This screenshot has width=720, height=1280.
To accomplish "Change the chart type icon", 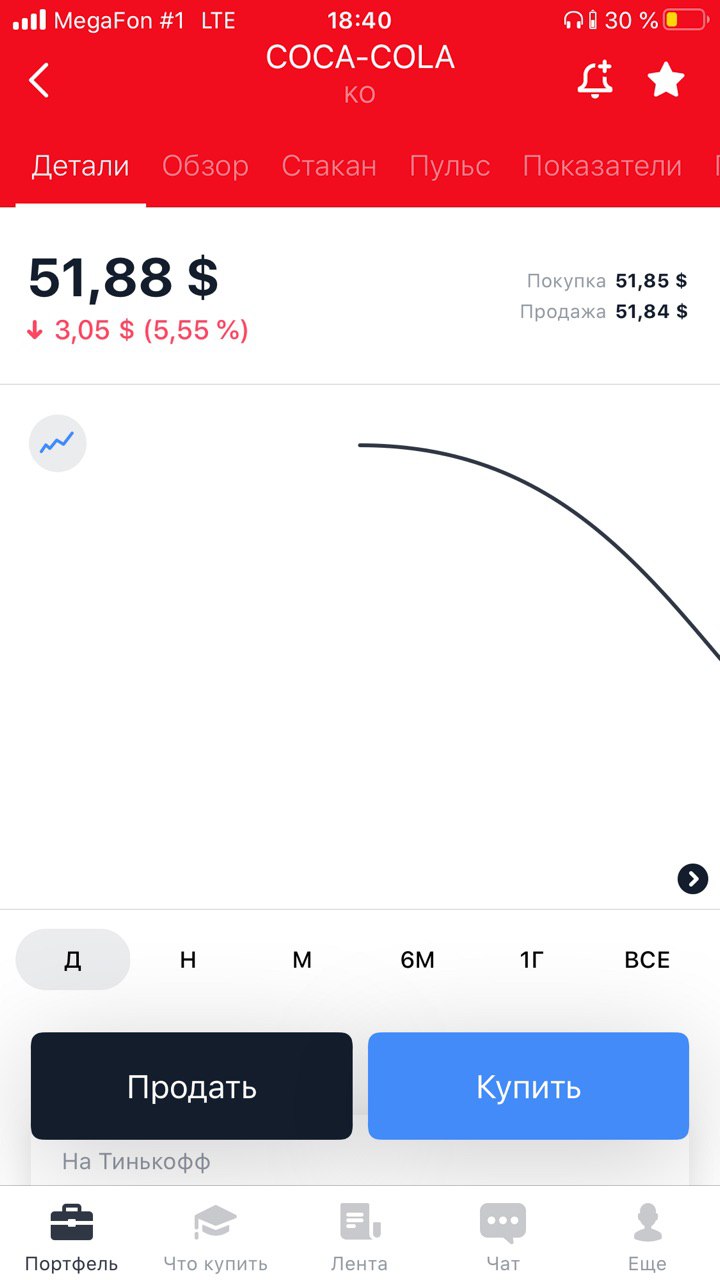I will tap(57, 442).
